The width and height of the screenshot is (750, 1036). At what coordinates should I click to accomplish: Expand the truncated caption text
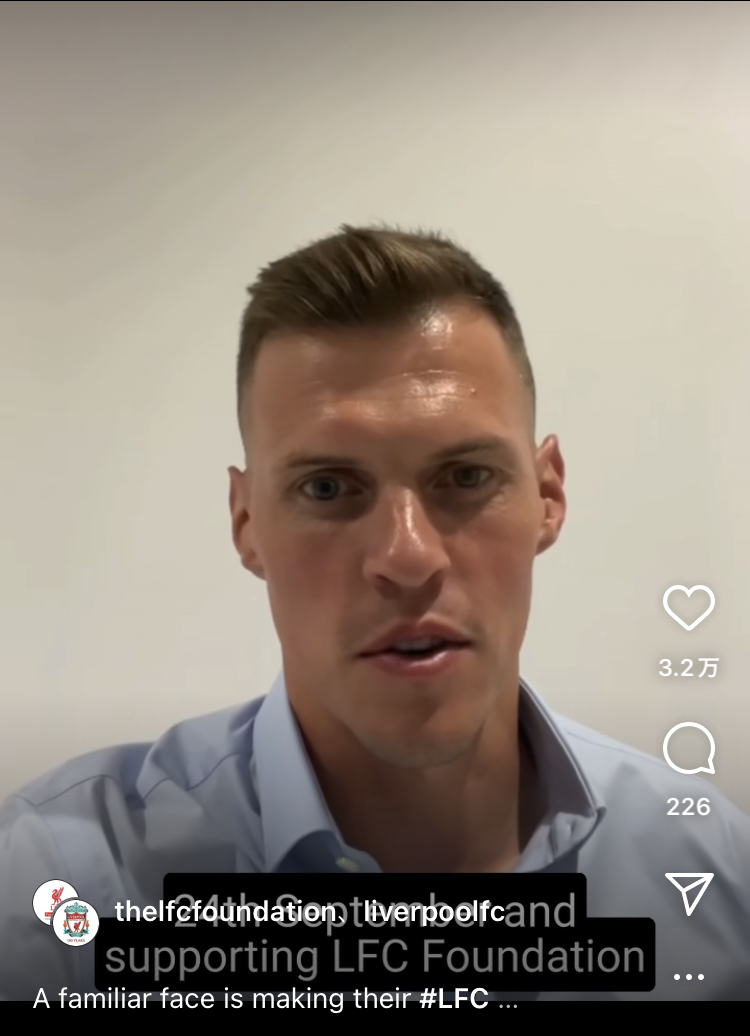[x=507, y=999]
